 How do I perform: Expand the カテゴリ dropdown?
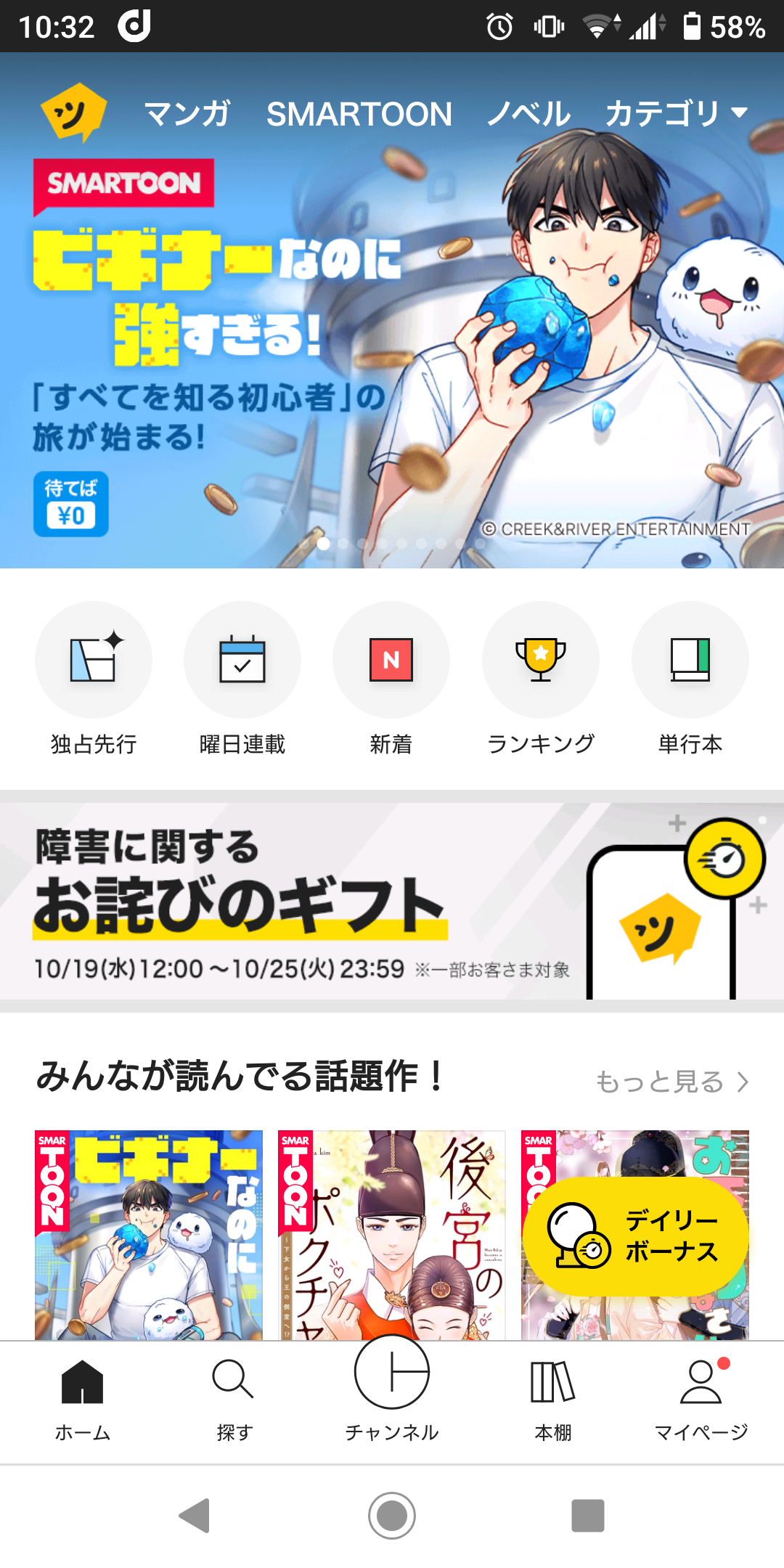coord(675,114)
